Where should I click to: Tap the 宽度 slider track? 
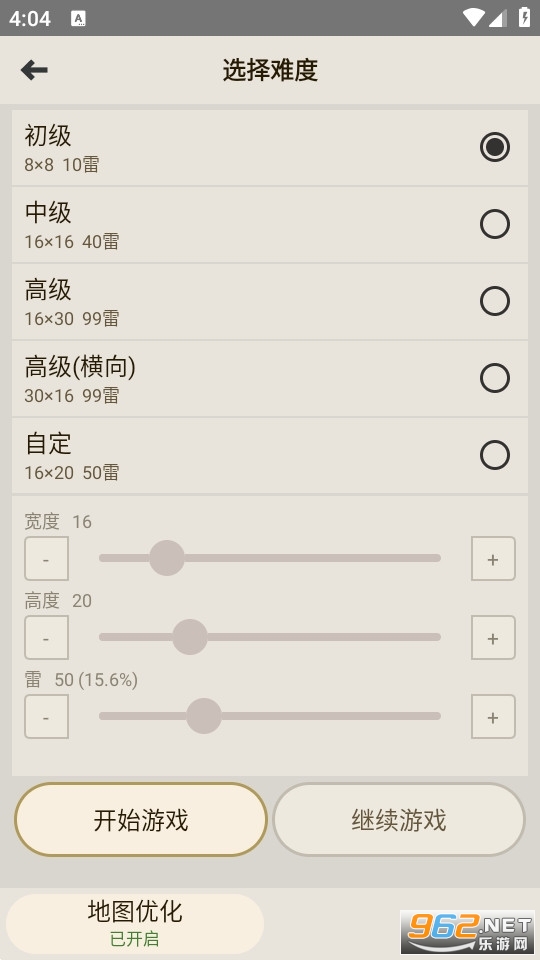[270, 558]
